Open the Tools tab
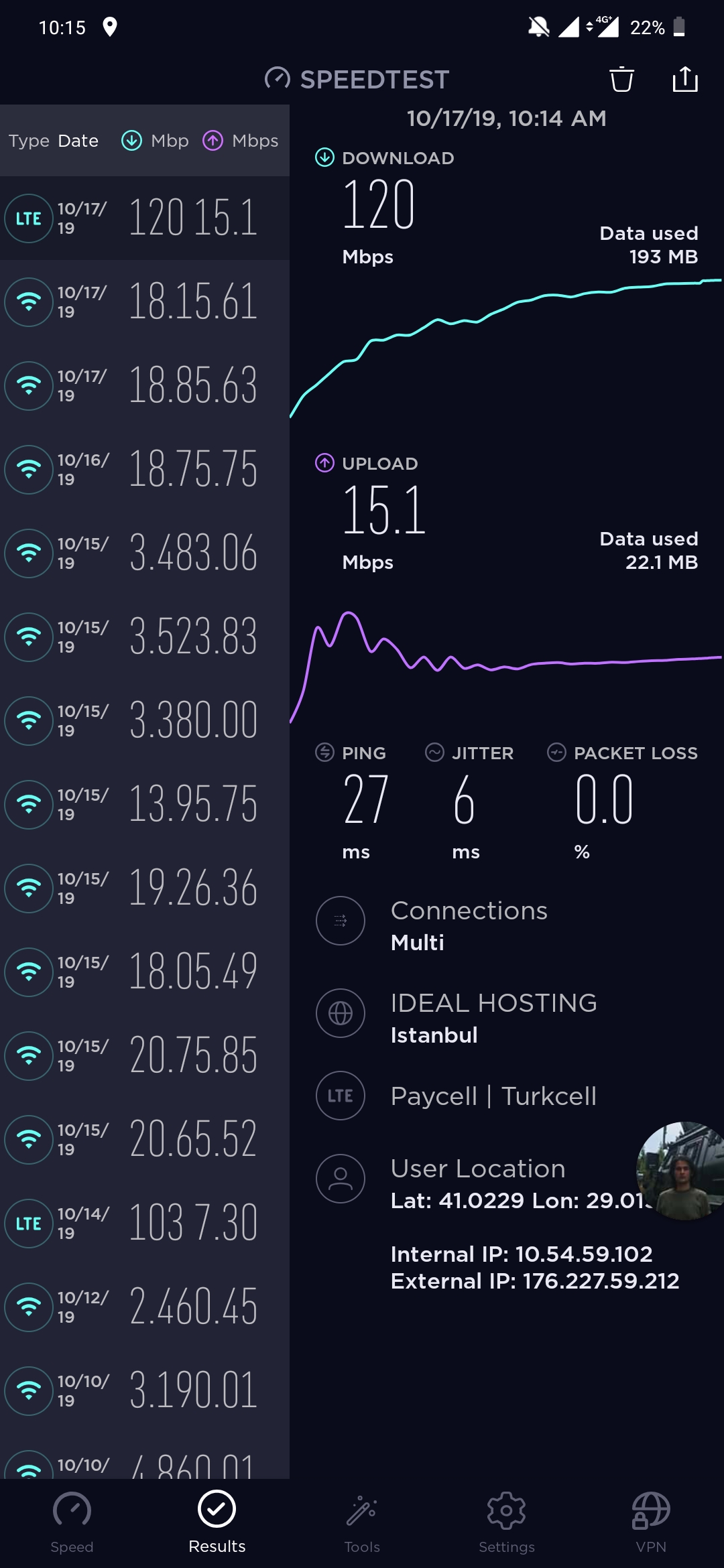Viewport: 724px width, 1568px height. click(362, 1522)
